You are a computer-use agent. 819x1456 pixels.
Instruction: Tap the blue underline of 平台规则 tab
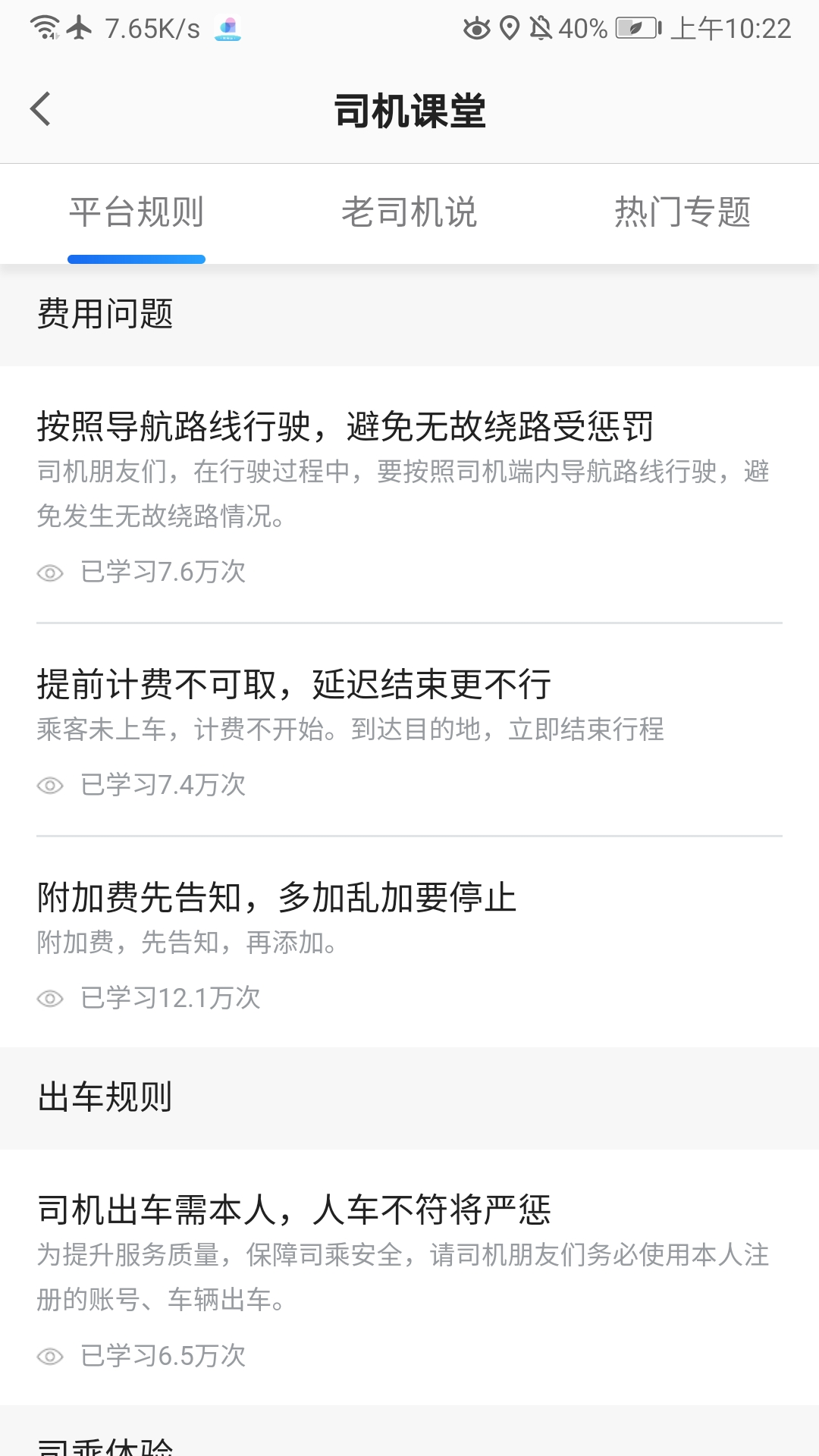[136, 259]
